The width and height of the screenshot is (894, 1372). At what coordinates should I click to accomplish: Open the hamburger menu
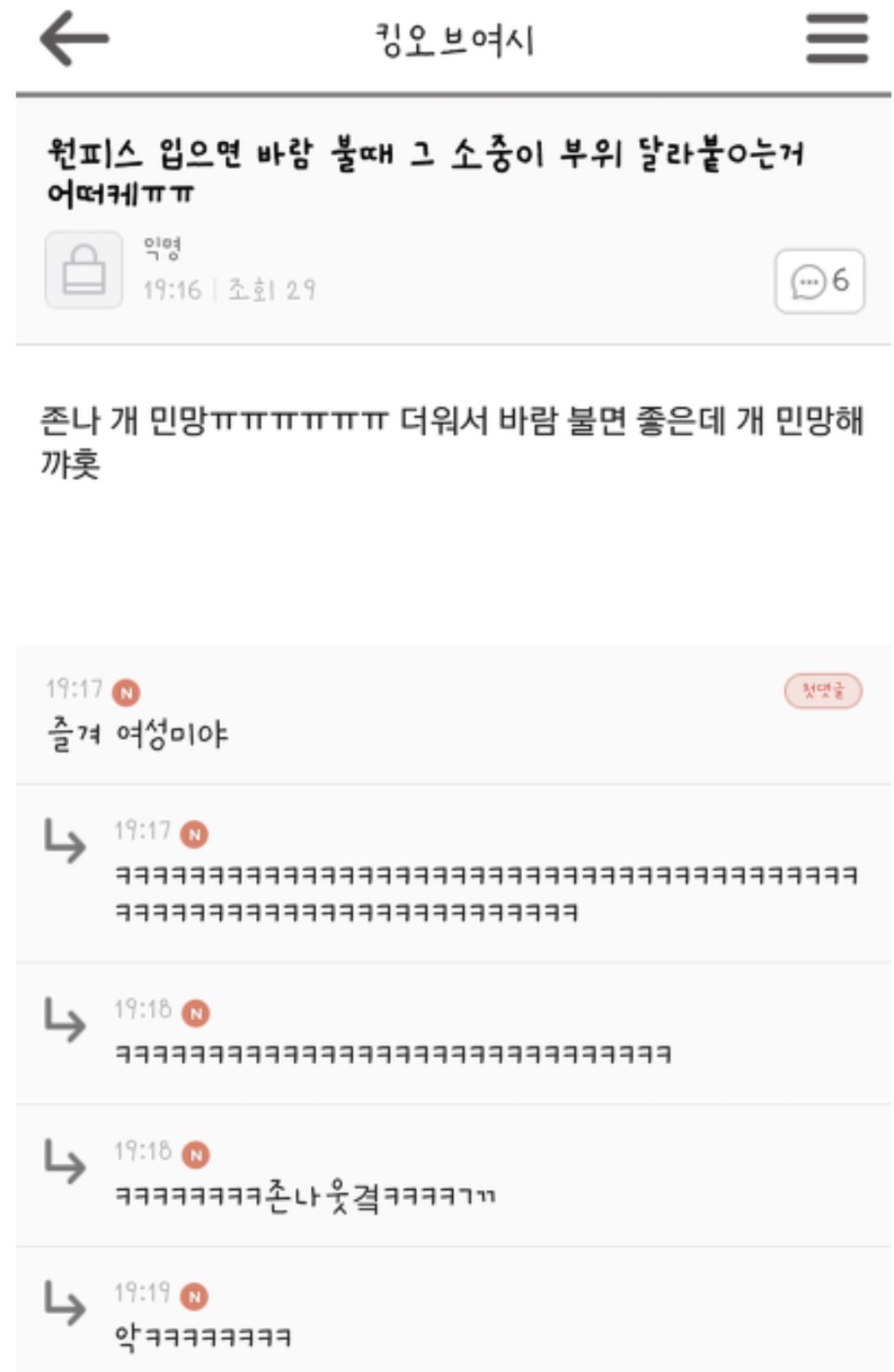click(837, 38)
